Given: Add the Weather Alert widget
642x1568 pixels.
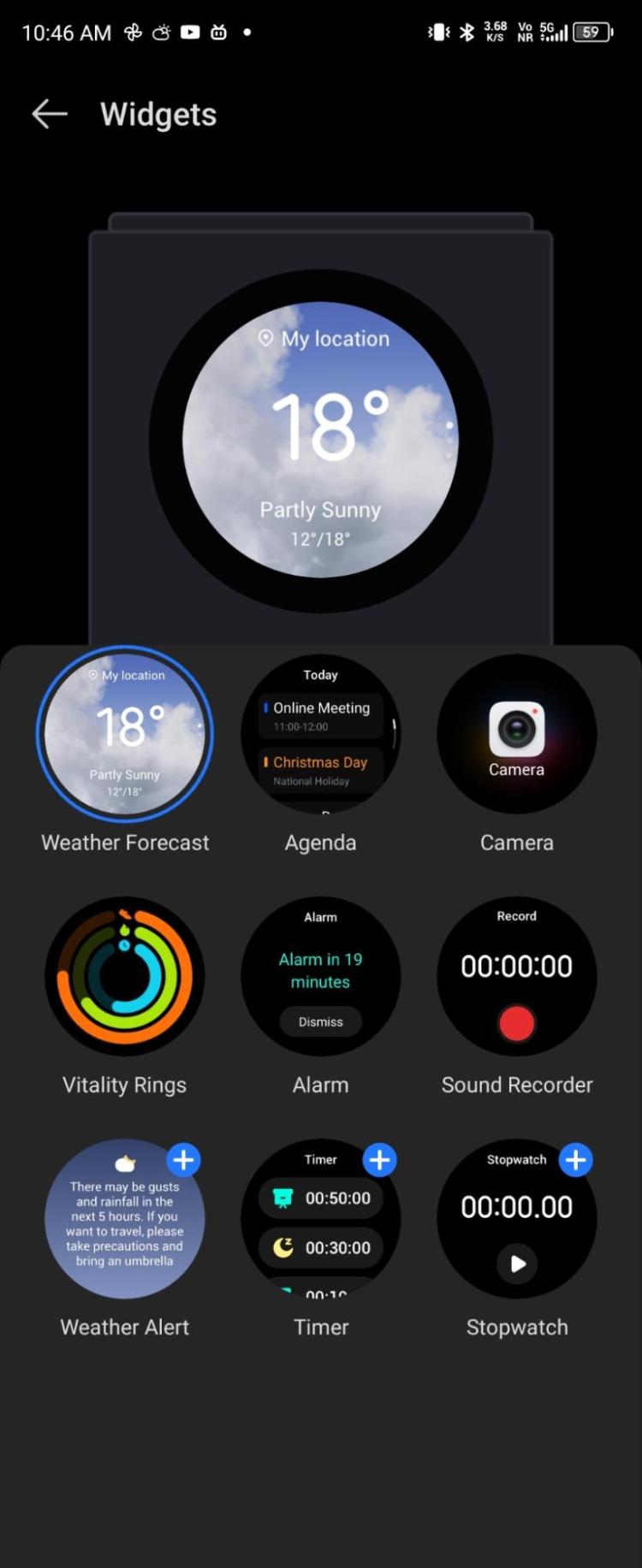Looking at the screenshot, I should [x=183, y=1160].
